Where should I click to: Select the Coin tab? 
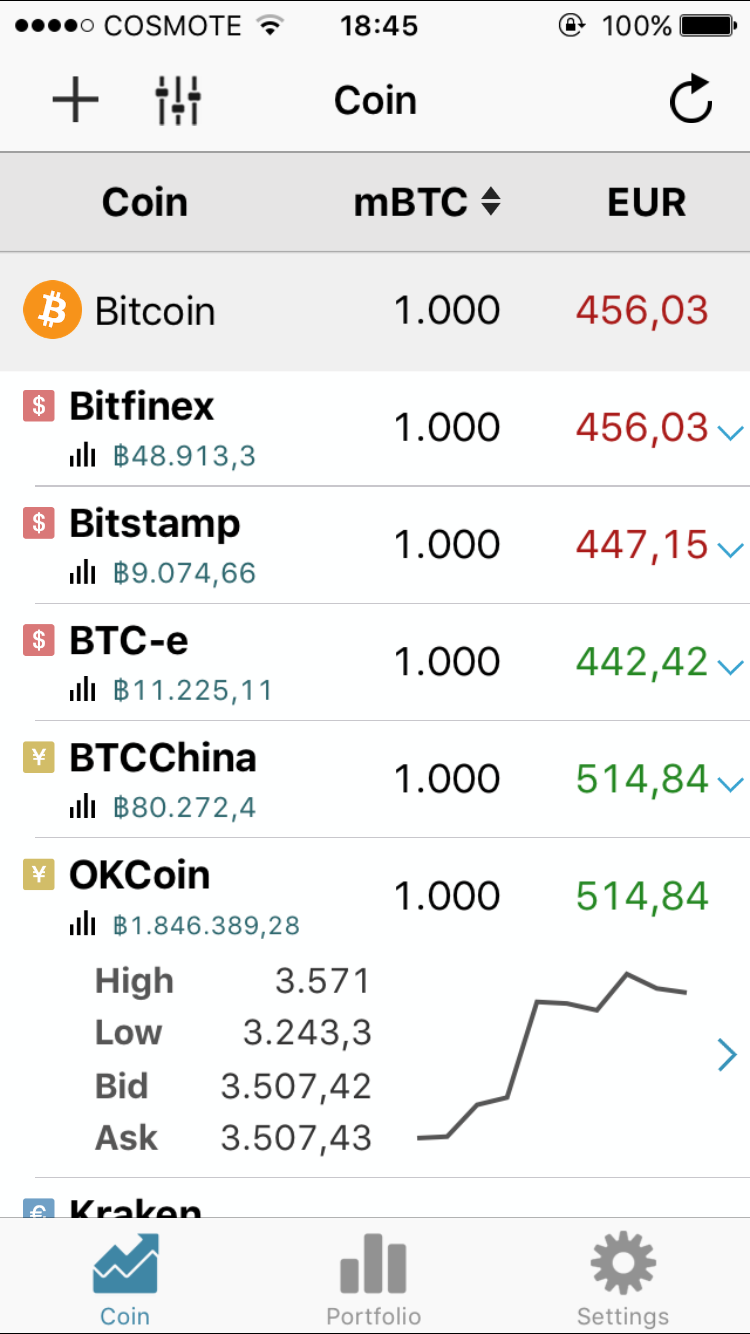(125, 1278)
